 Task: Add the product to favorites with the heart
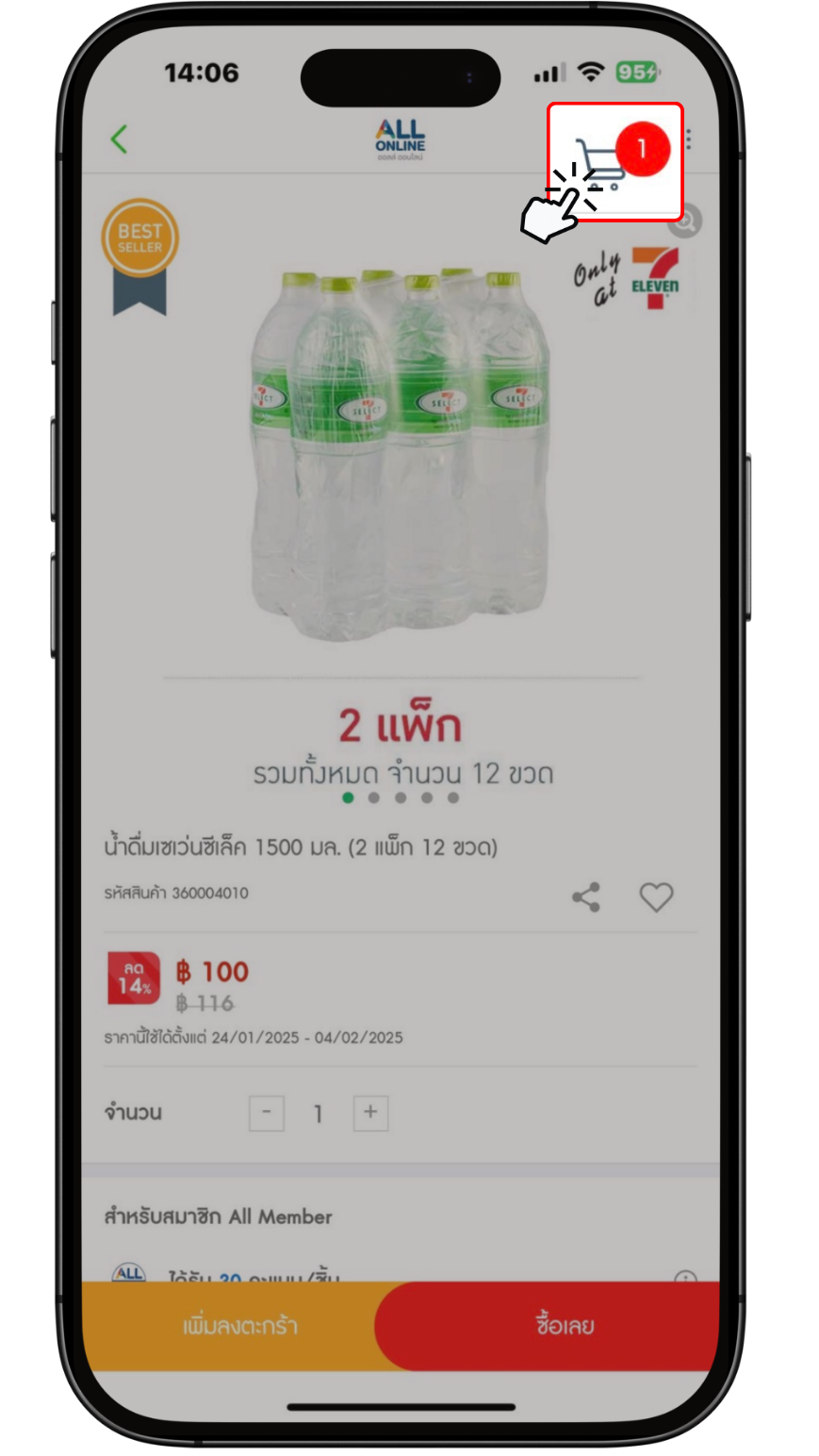656,897
